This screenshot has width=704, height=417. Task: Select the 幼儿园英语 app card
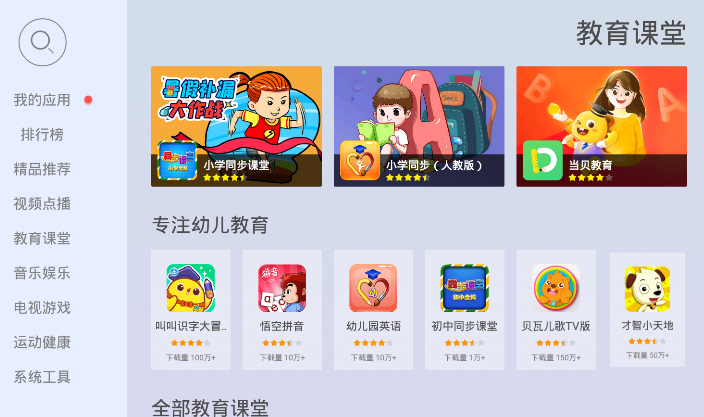(x=373, y=309)
